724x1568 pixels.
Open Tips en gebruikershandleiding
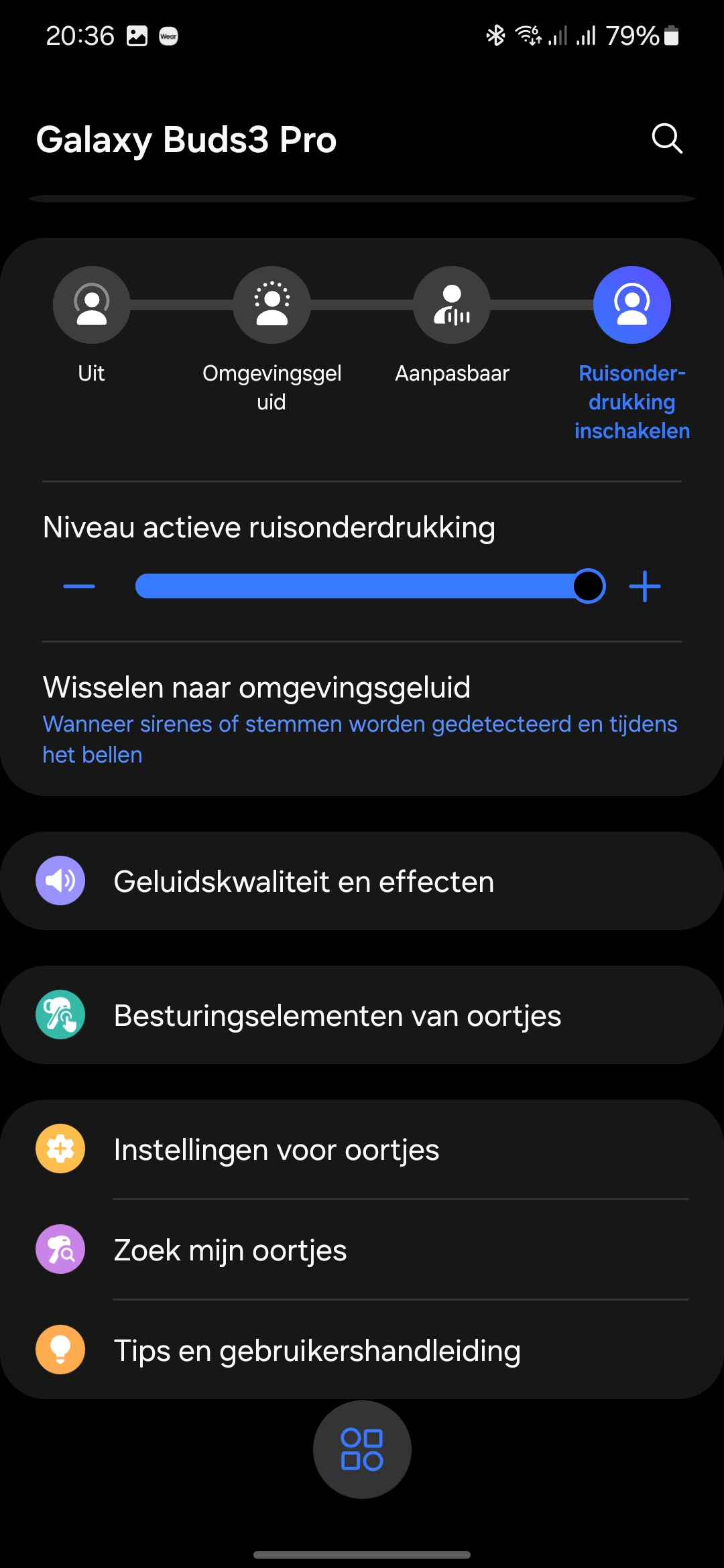tap(362, 1350)
